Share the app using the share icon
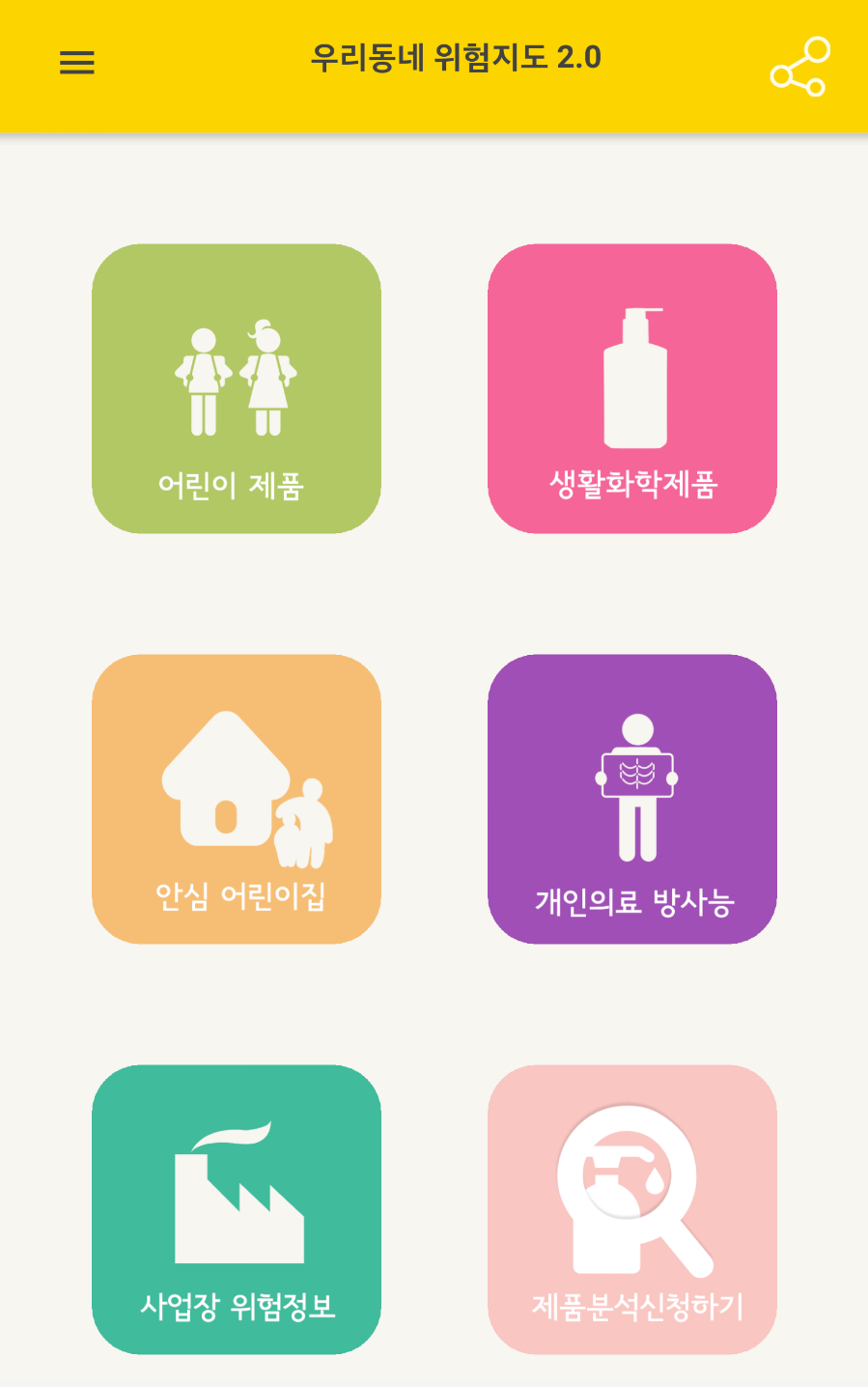868x1387 pixels. (x=799, y=66)
